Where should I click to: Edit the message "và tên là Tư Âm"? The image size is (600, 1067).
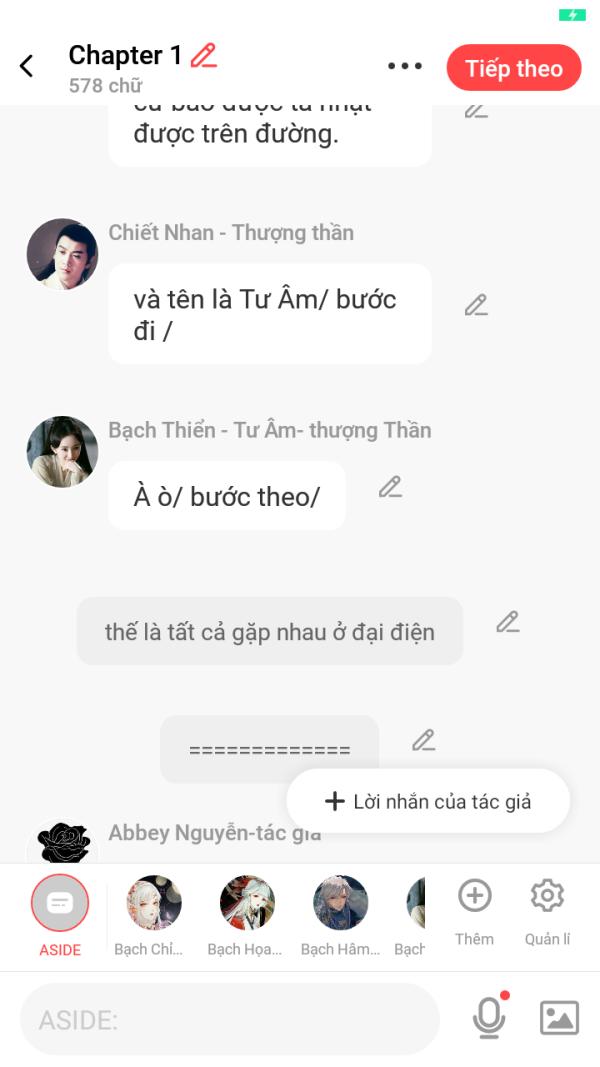(x=476, y=305)
